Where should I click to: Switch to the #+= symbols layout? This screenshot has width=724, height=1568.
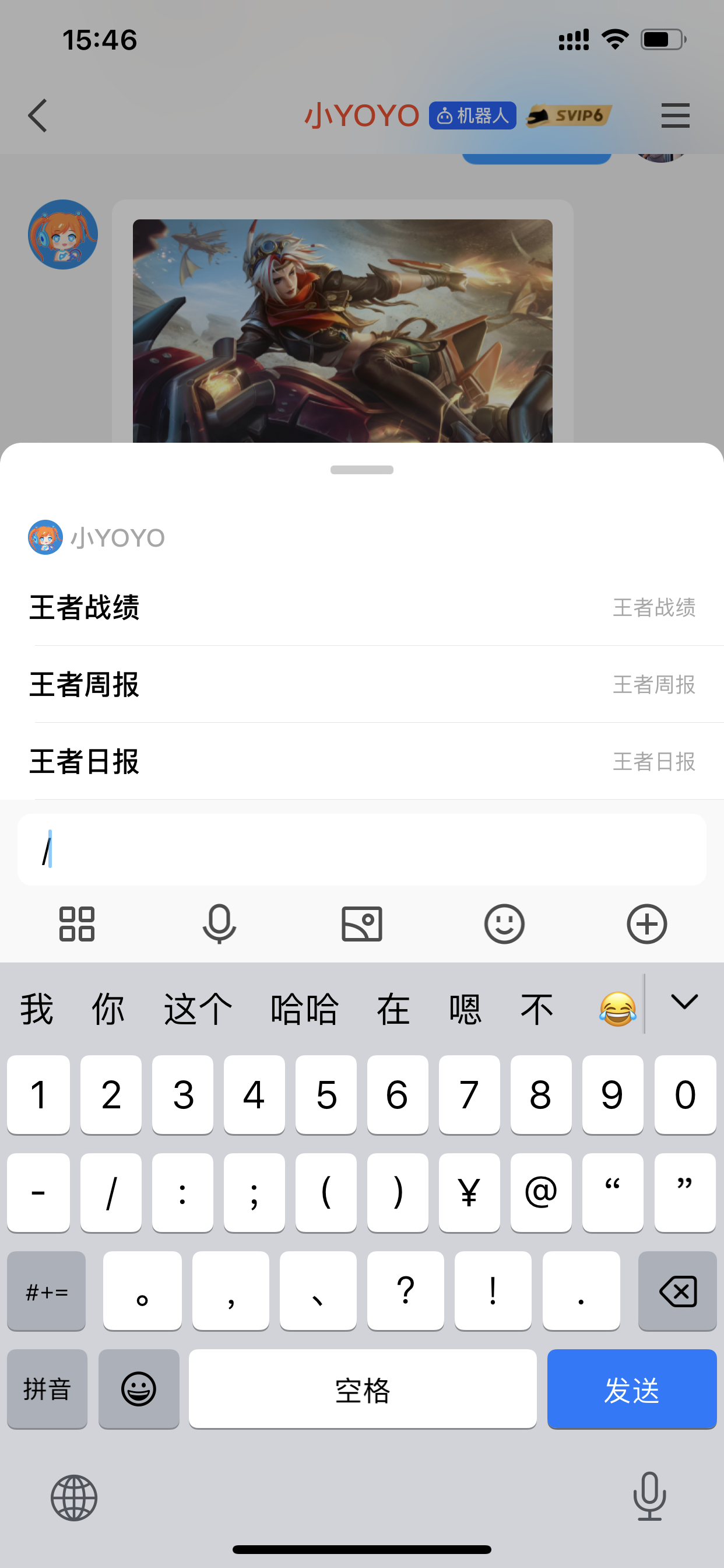[x=46, y=1290]
